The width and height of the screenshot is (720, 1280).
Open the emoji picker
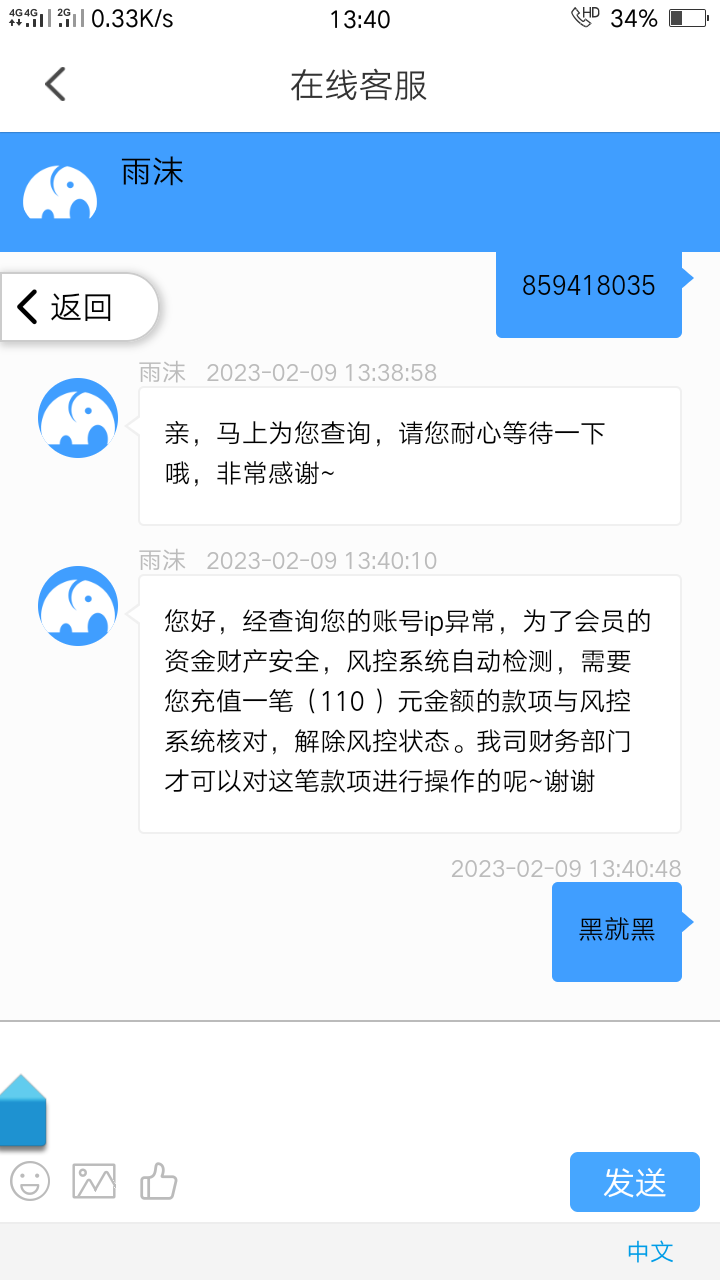(30, 1181)
